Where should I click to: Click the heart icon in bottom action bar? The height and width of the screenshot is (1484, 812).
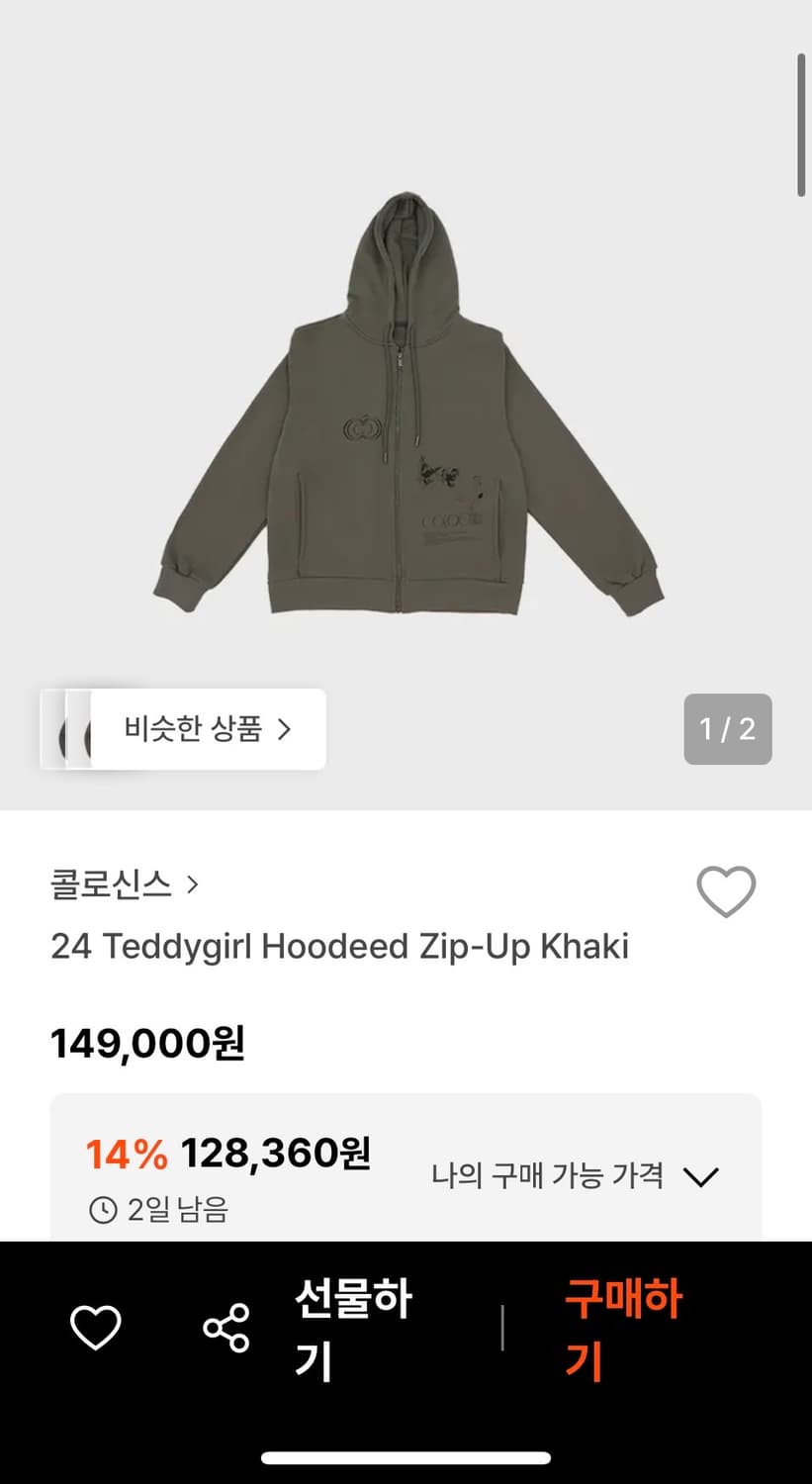[96, 1326]
